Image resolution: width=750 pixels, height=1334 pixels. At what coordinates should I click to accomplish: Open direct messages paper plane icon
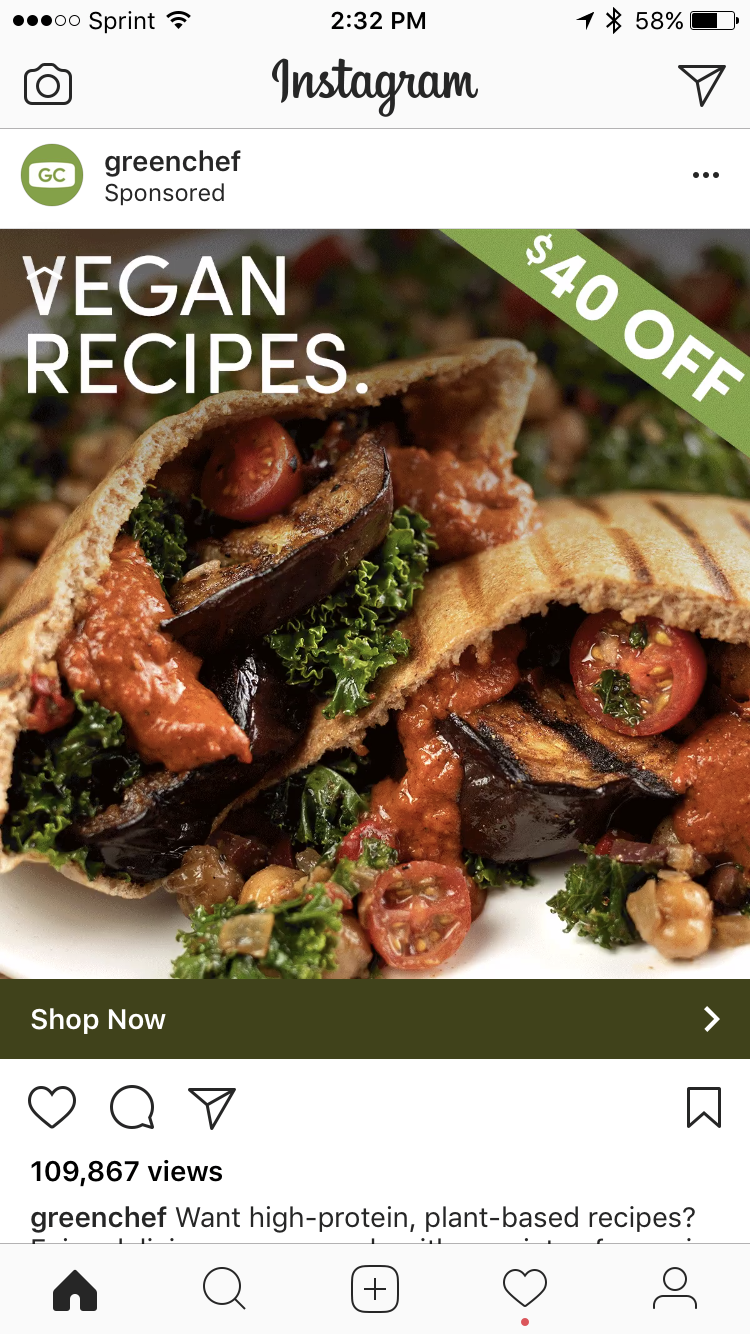(701, 85)
